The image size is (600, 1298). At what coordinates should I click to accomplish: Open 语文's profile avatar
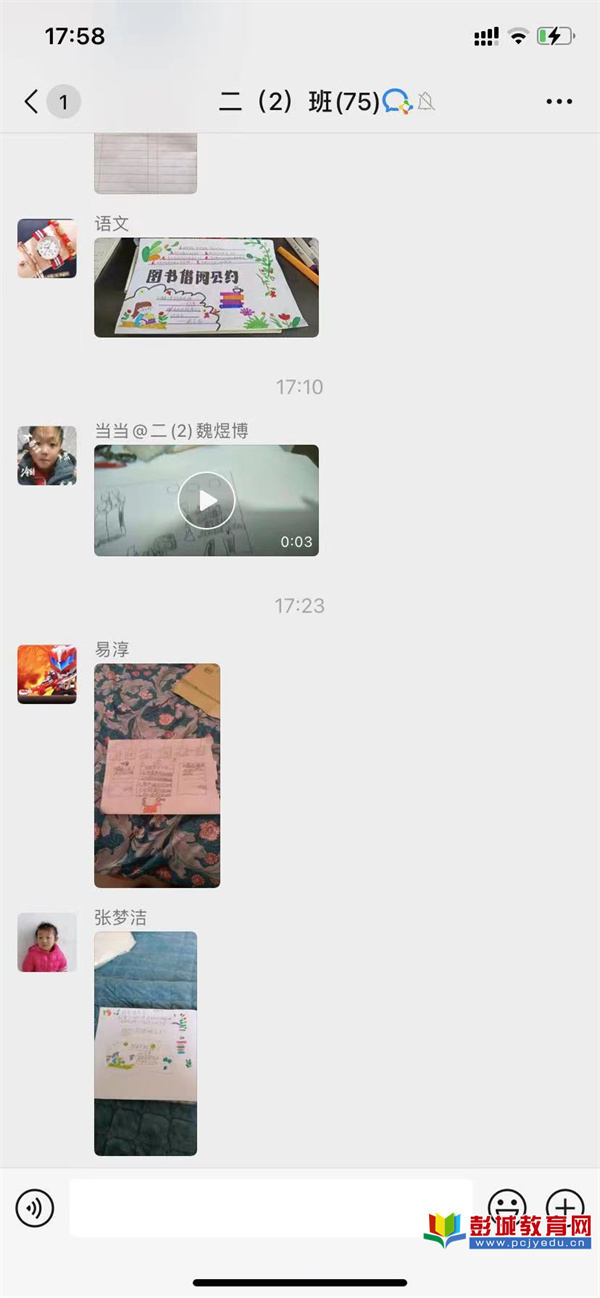tap(47, 248)
